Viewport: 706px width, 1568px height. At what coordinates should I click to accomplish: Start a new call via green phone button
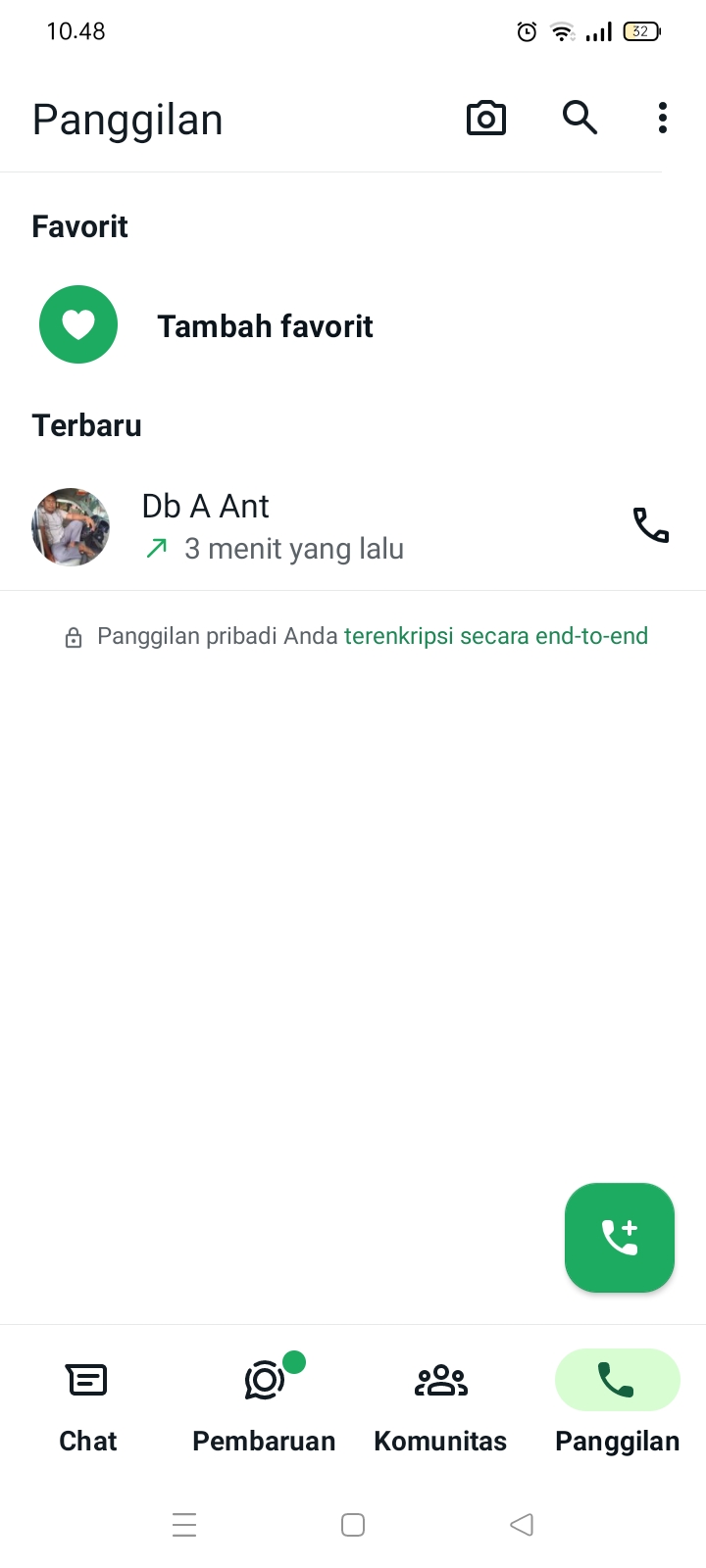pos(620,1237)
